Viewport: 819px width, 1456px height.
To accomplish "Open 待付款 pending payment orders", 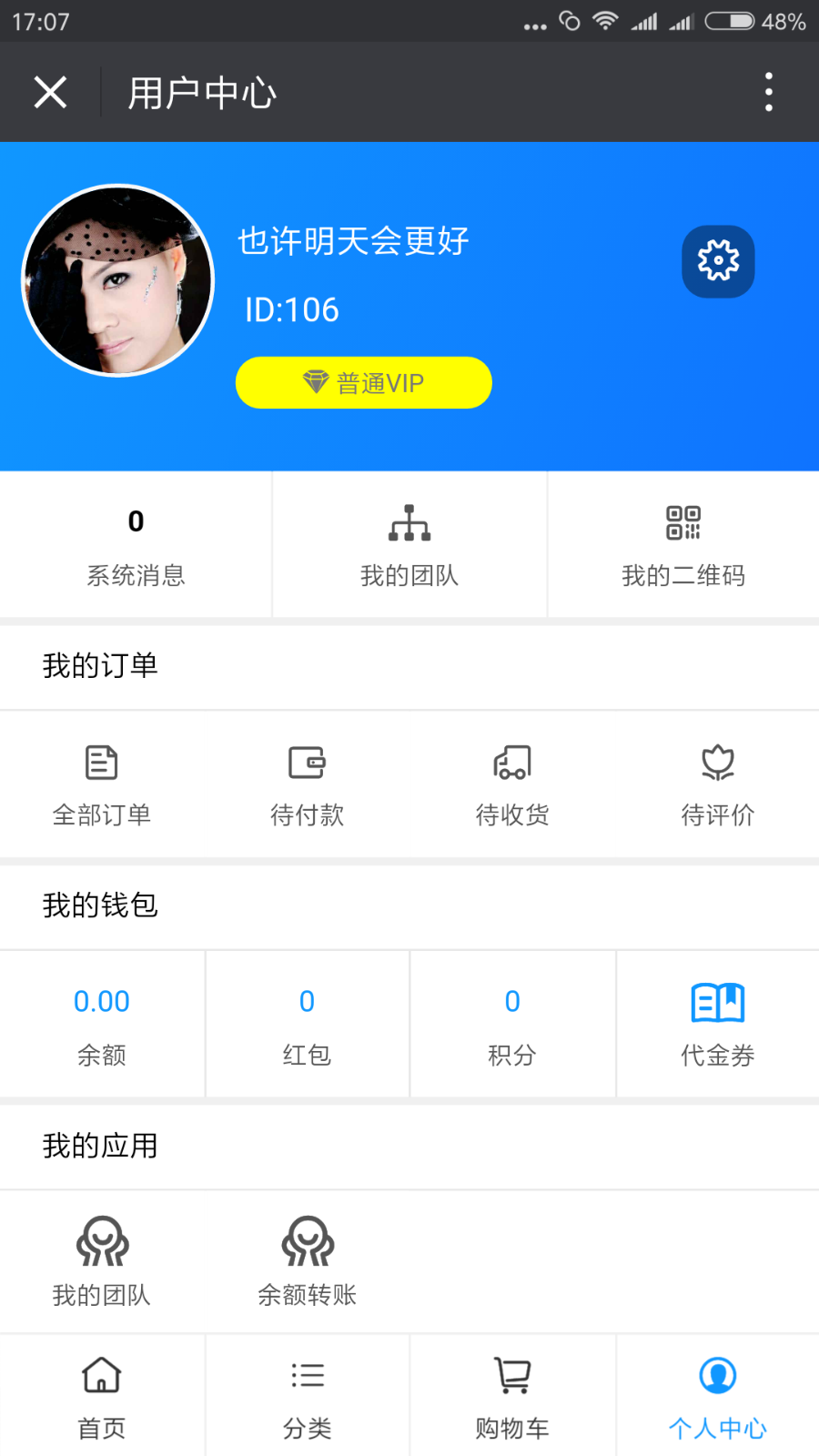I will (x=308, y=784).
